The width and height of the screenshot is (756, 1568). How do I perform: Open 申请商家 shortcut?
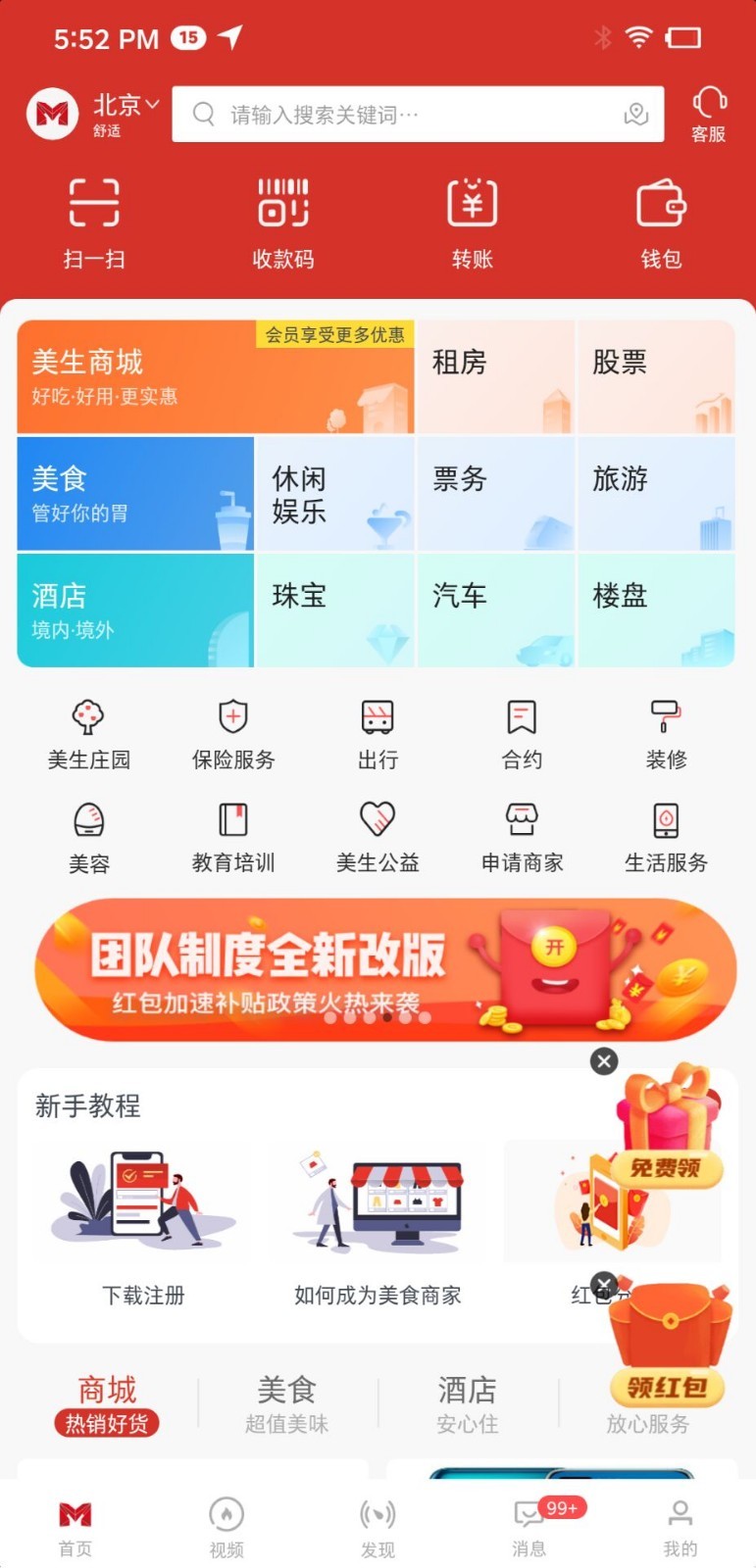click(x=522, y=838)
